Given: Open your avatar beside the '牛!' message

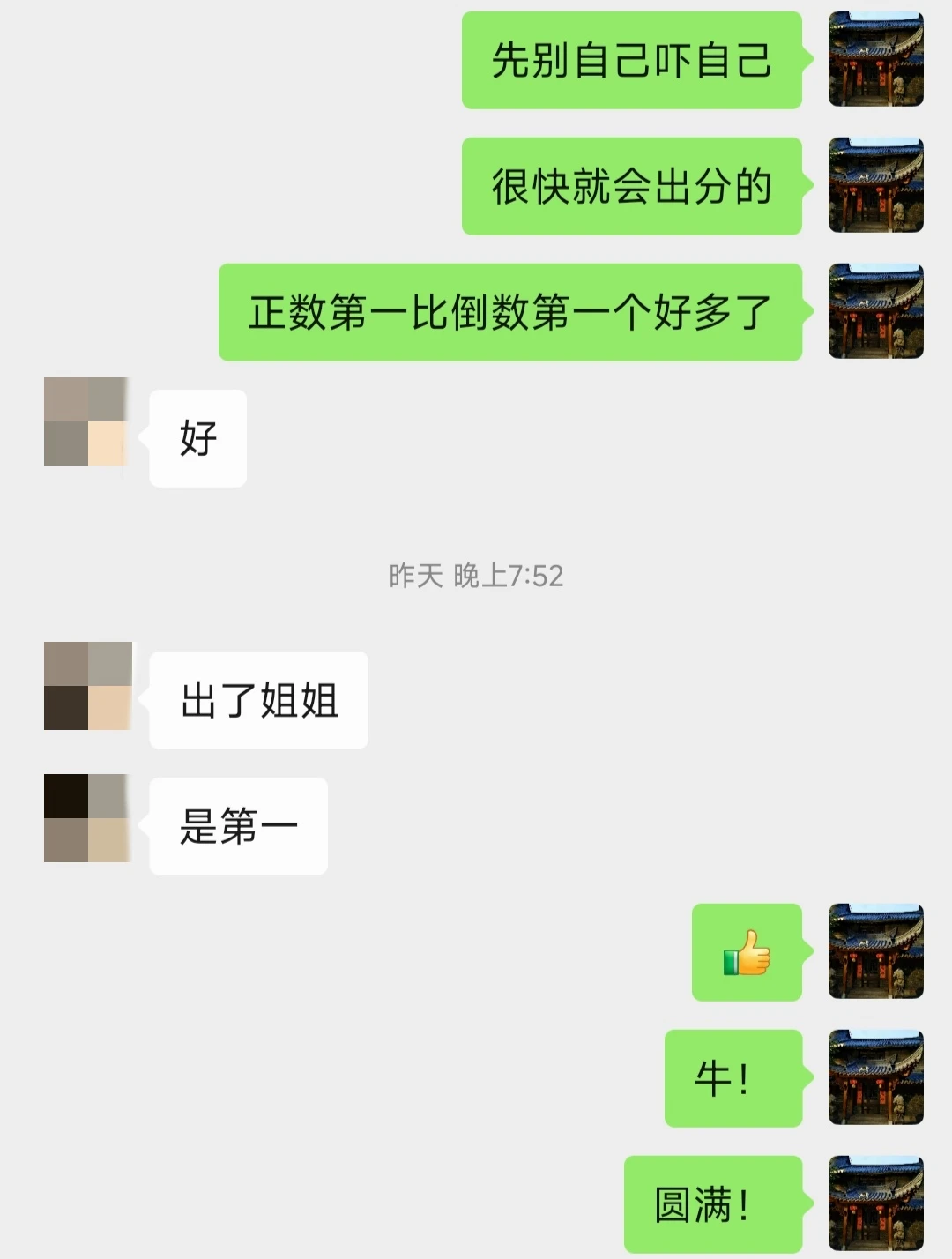Looking at the screenshot, I should (874, 1079).
